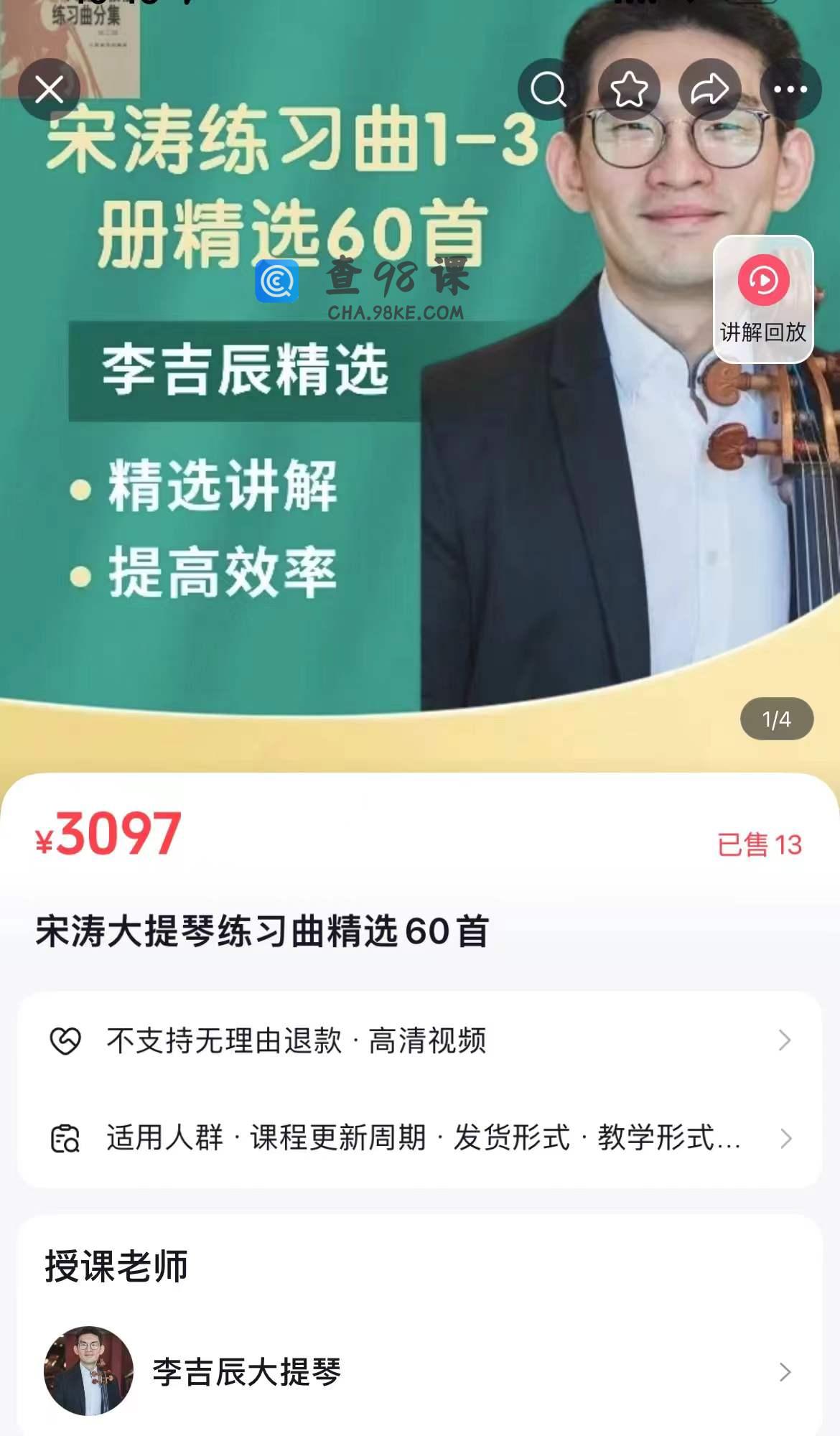Expand the 适用人群 course info row
Viewport: 840px width, 1436px height.
[419, 1138]
